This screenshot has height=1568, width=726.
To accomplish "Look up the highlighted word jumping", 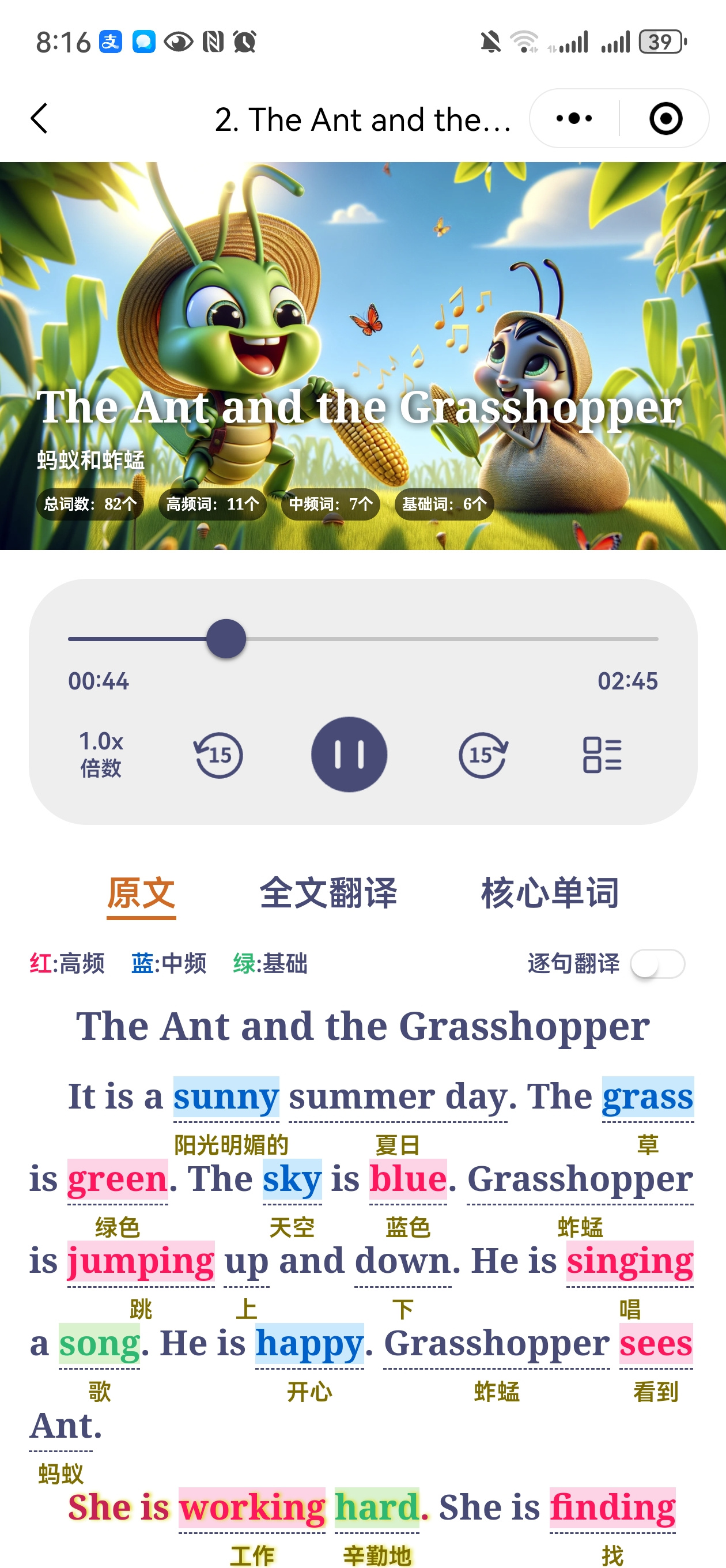I will click(141, 1261).
